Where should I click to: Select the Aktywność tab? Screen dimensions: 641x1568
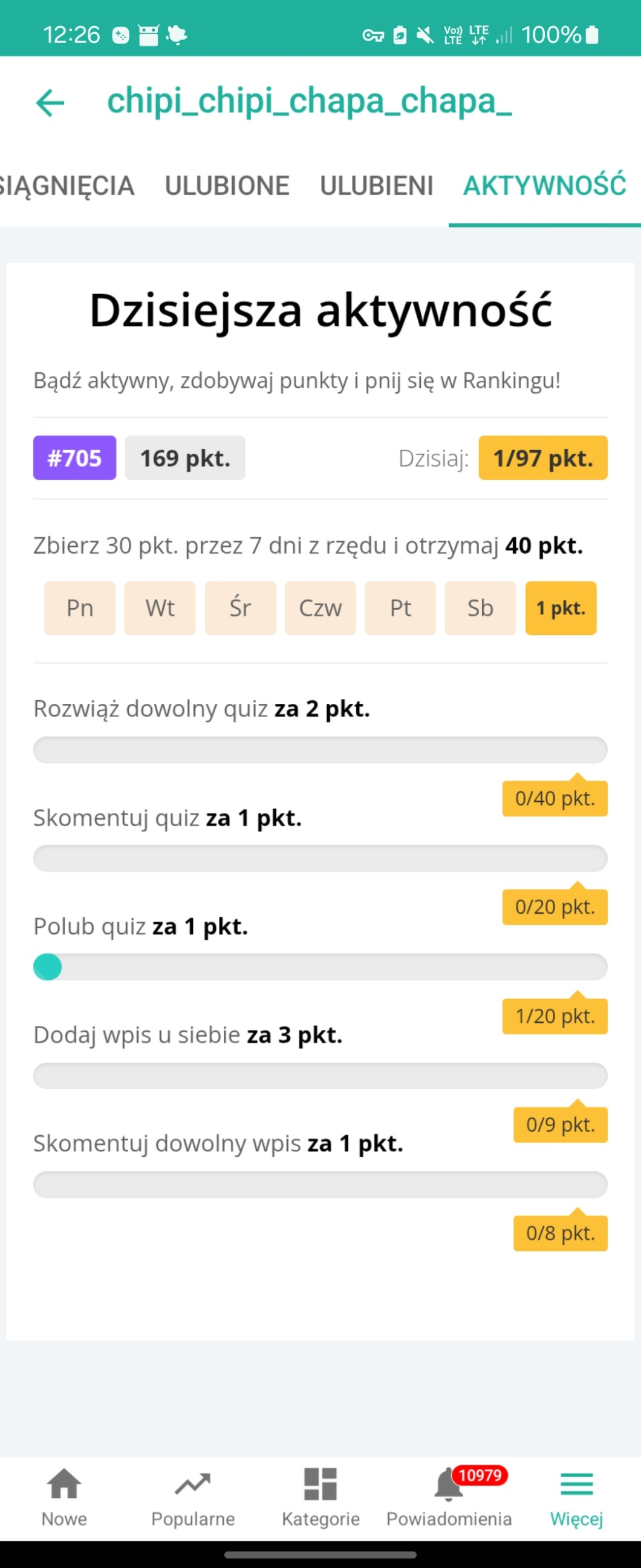[x=544, y=186]
